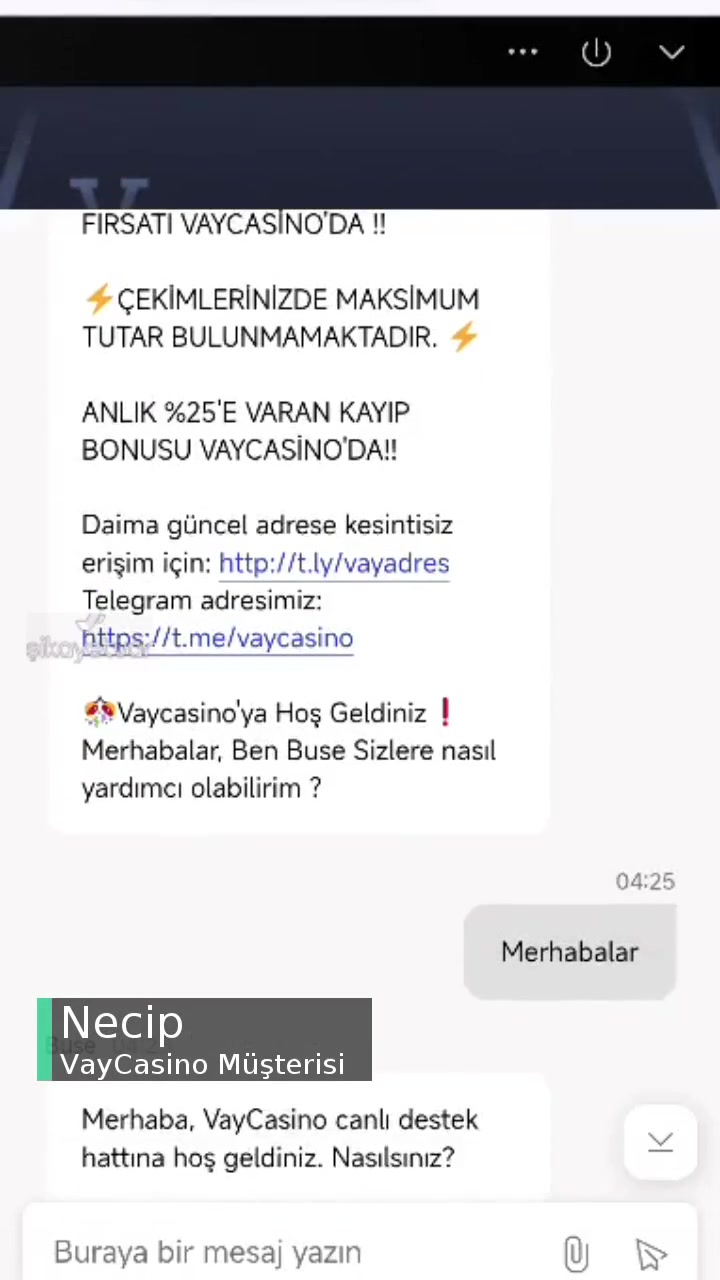Click the lightning bolt emoji in the message
This screenshot has width=720, height=1280.
click(x=98, y=299)
